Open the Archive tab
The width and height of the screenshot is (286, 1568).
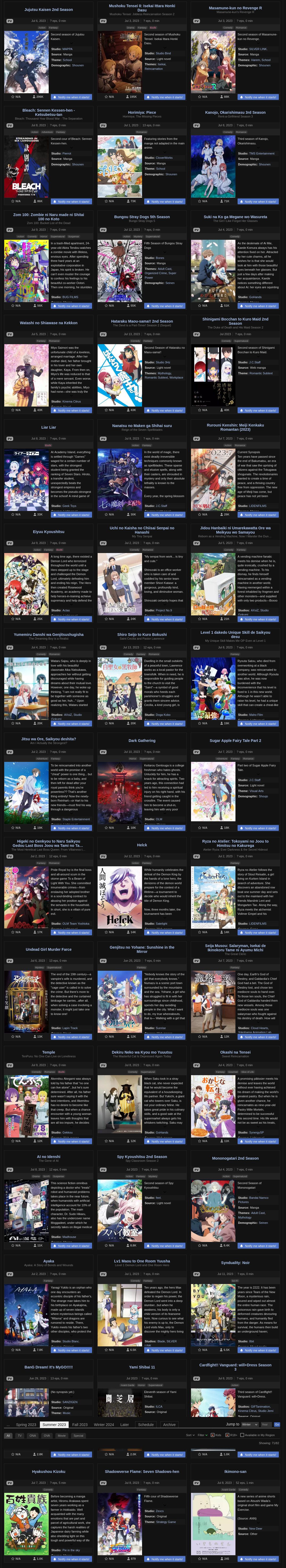(x=169, y=1425)
